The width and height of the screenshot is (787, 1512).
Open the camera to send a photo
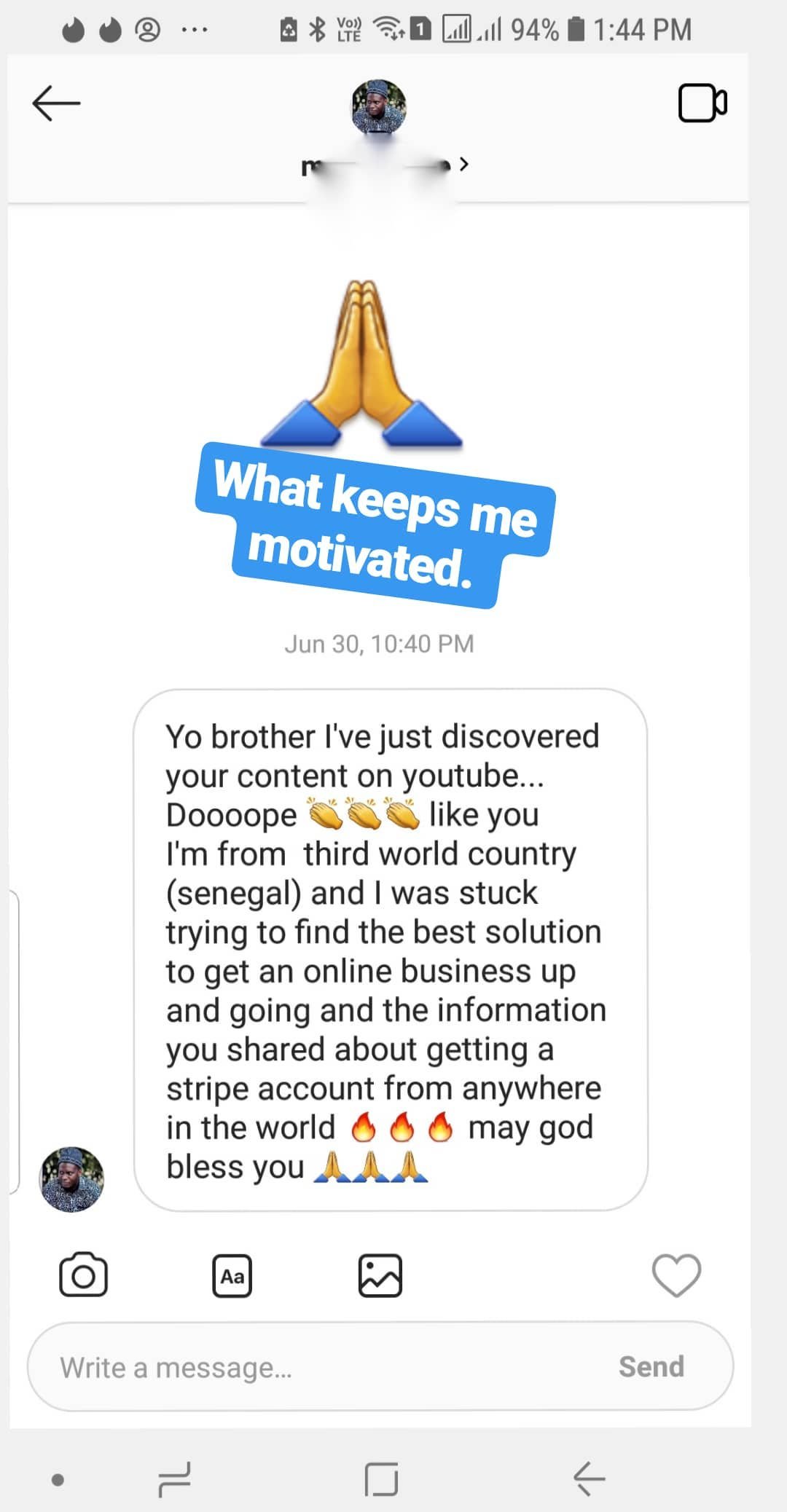click(x=83, y=1275)
